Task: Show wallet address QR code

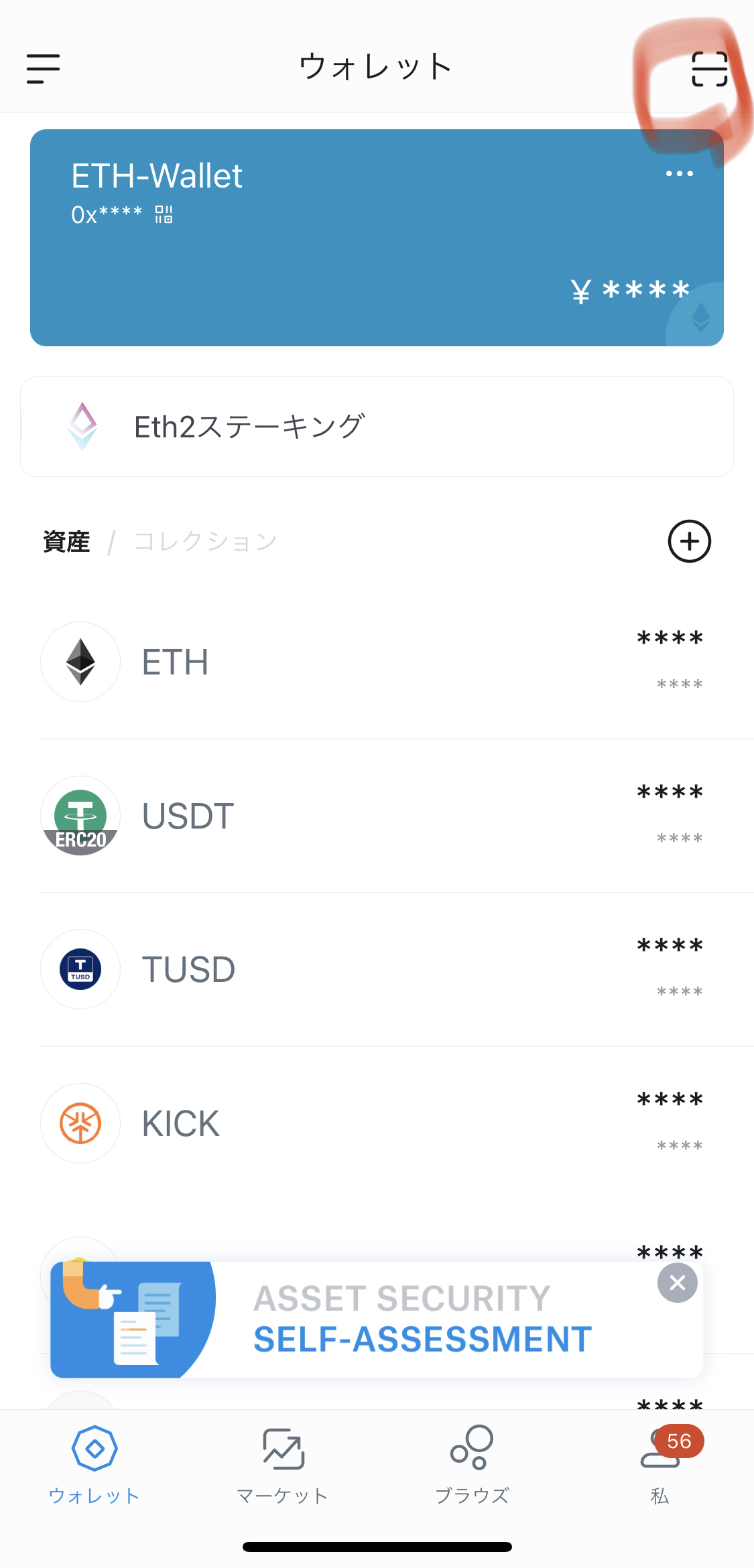Action: coord(164,214)
